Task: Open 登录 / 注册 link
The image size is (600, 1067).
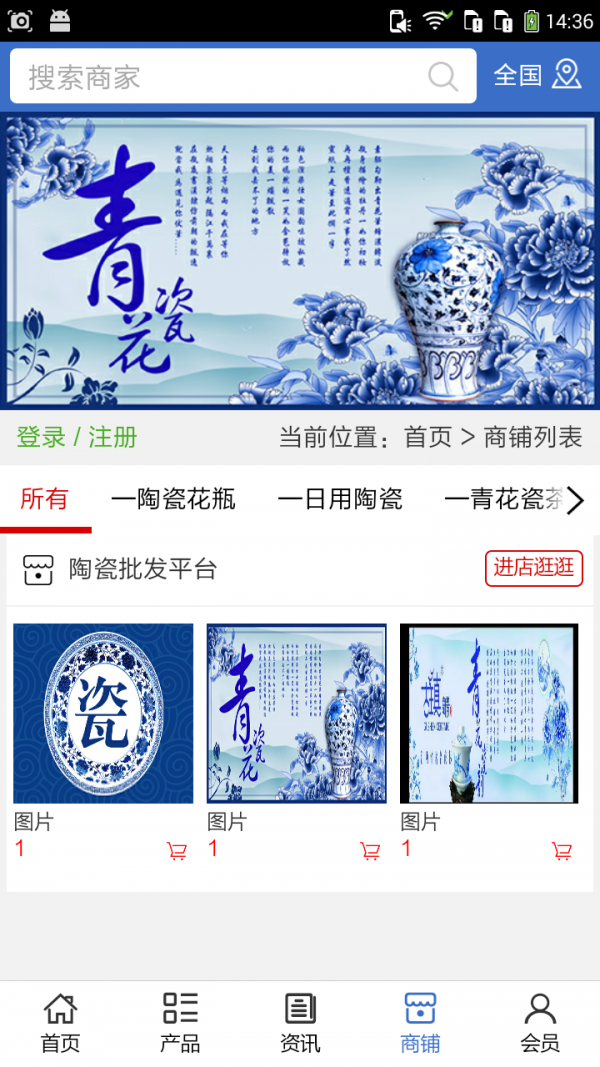Action: point(77,437)
